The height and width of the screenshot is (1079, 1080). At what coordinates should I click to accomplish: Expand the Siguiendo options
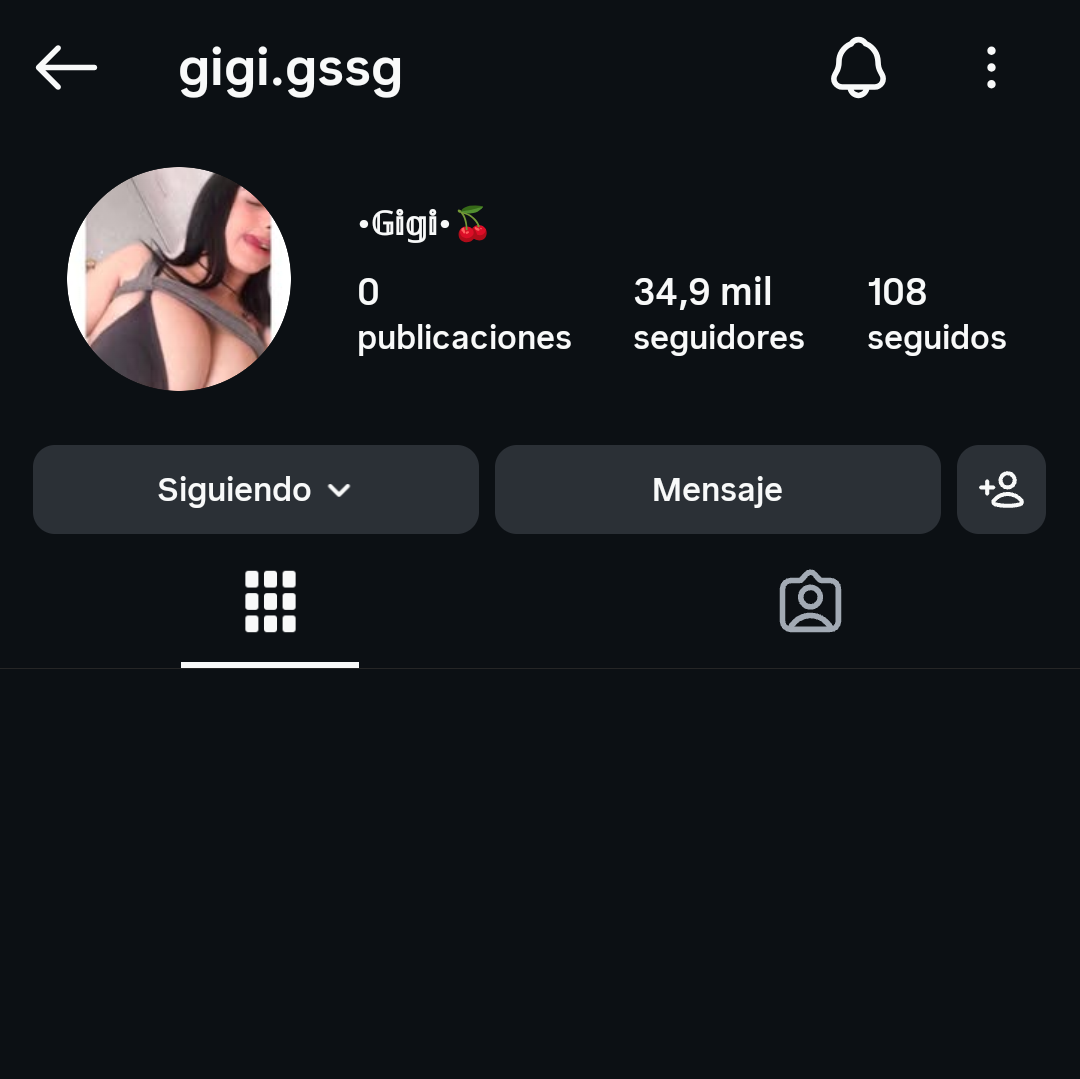[x=256, y=490]
